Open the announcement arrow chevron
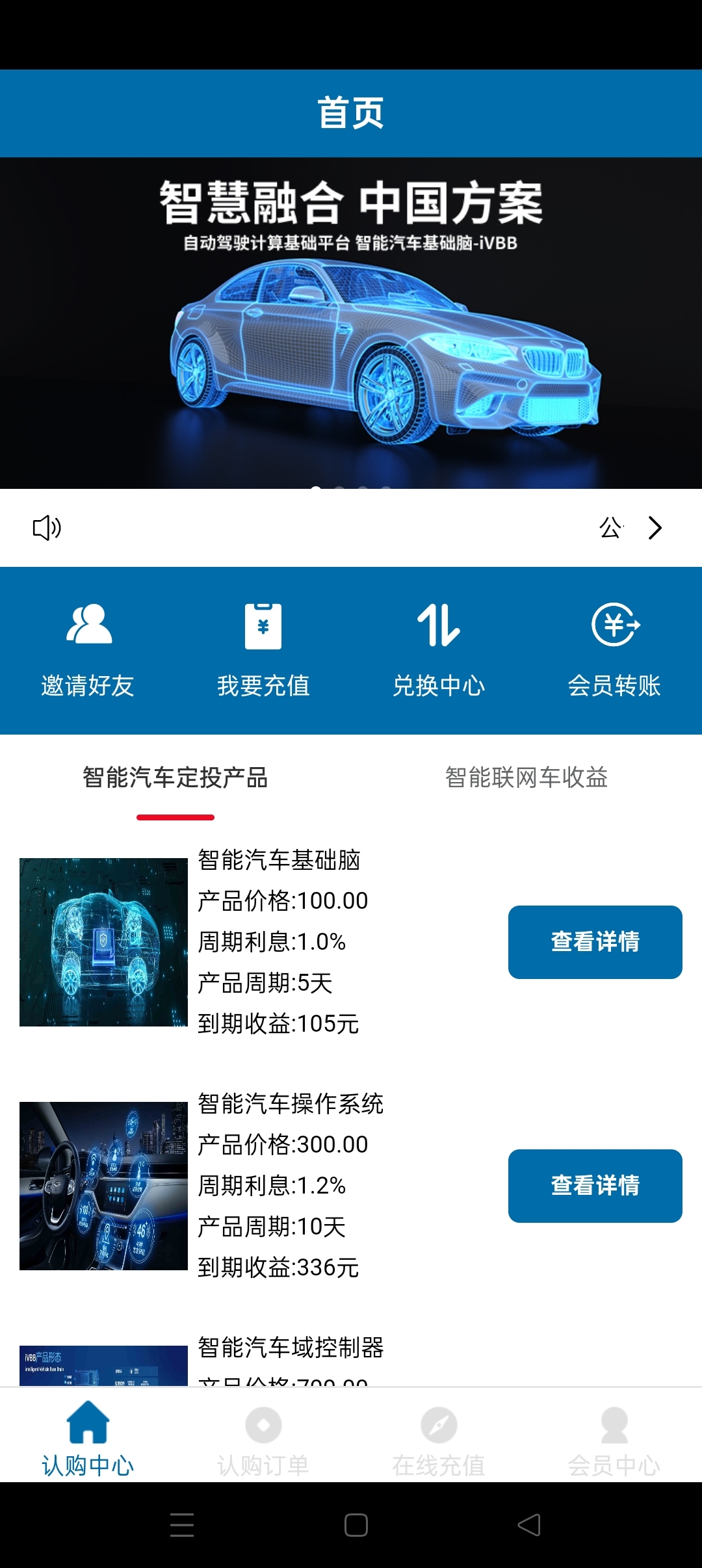 click(655, 528)
